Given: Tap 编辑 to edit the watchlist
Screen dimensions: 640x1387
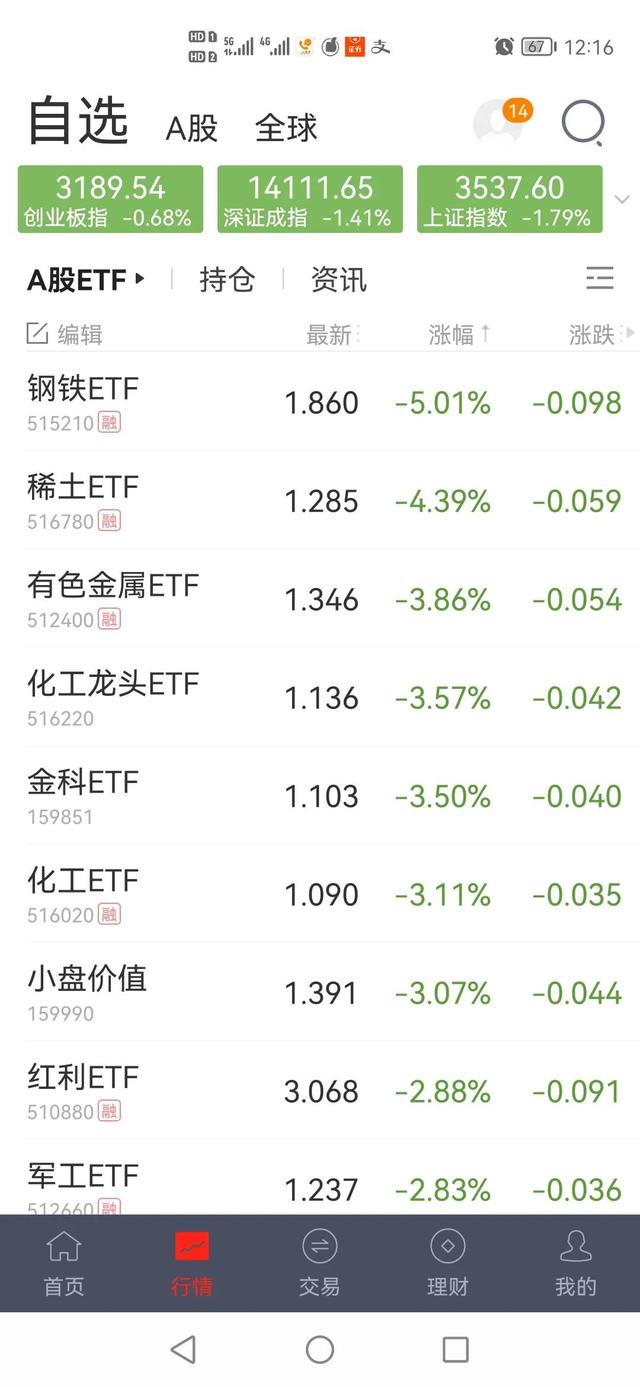Looking at the screenshot, I should click(x=65, y=334).
